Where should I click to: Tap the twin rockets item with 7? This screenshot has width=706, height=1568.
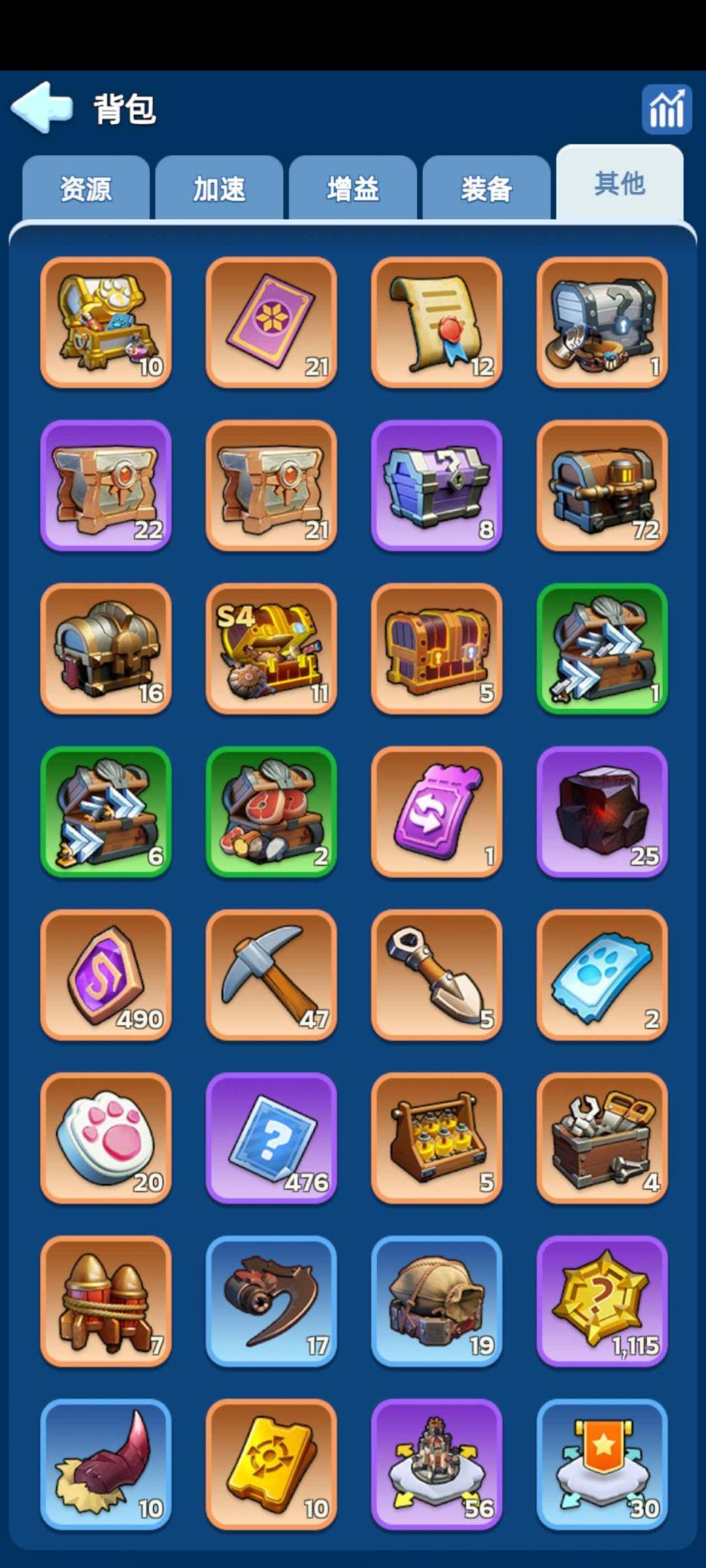click(106, 1301)
